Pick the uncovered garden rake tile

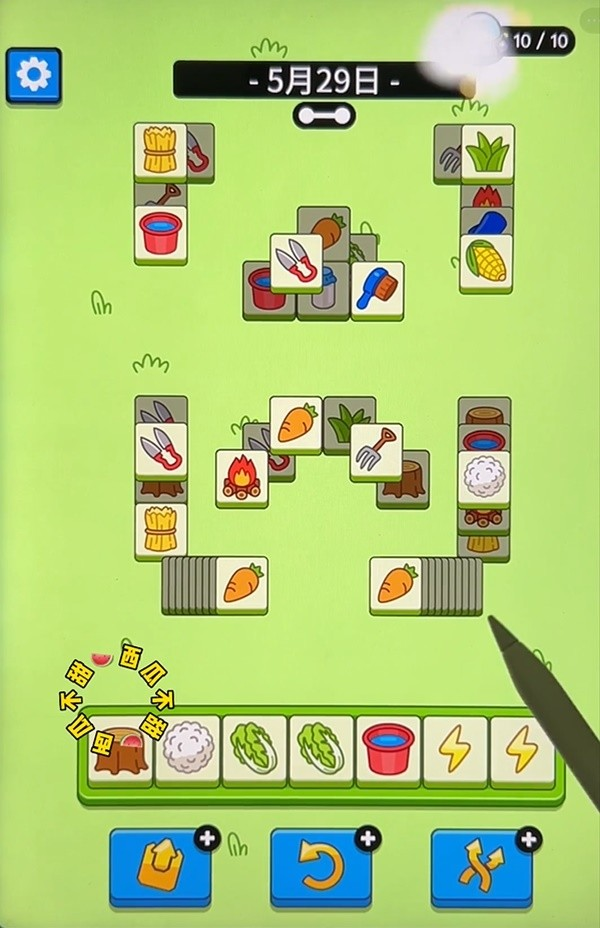[376, 450]
